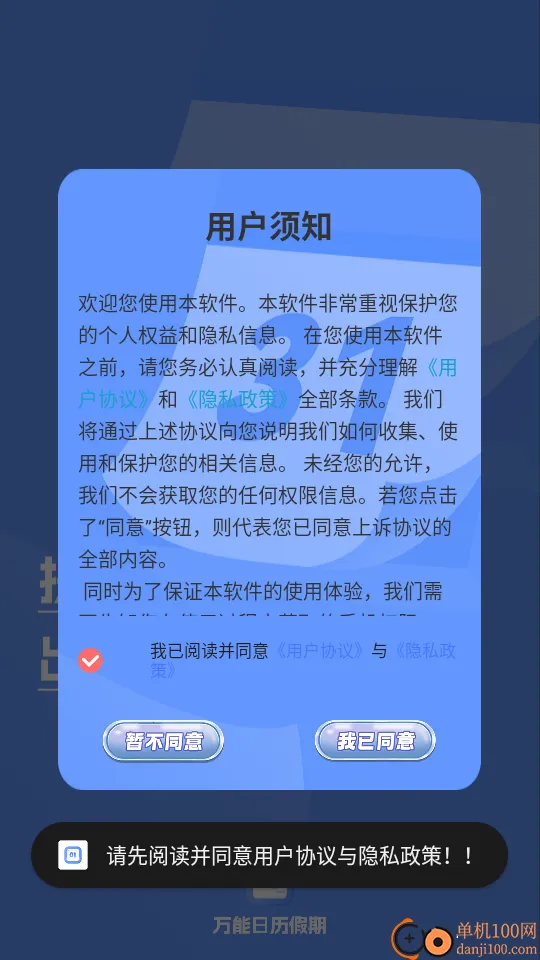
Task: Confirm with the 我已同意 button
Action: pos(375,741)
